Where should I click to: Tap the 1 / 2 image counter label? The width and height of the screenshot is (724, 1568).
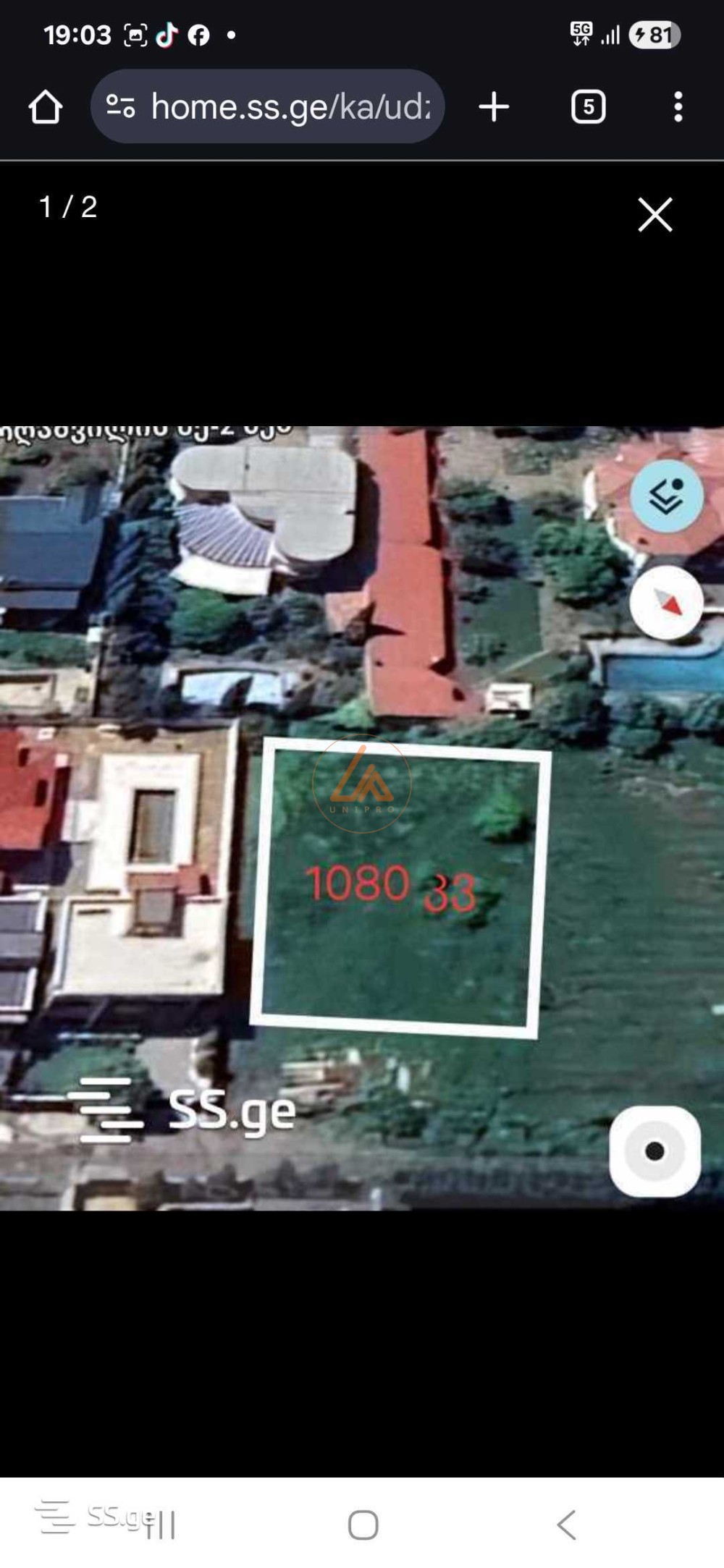point(70,210)
